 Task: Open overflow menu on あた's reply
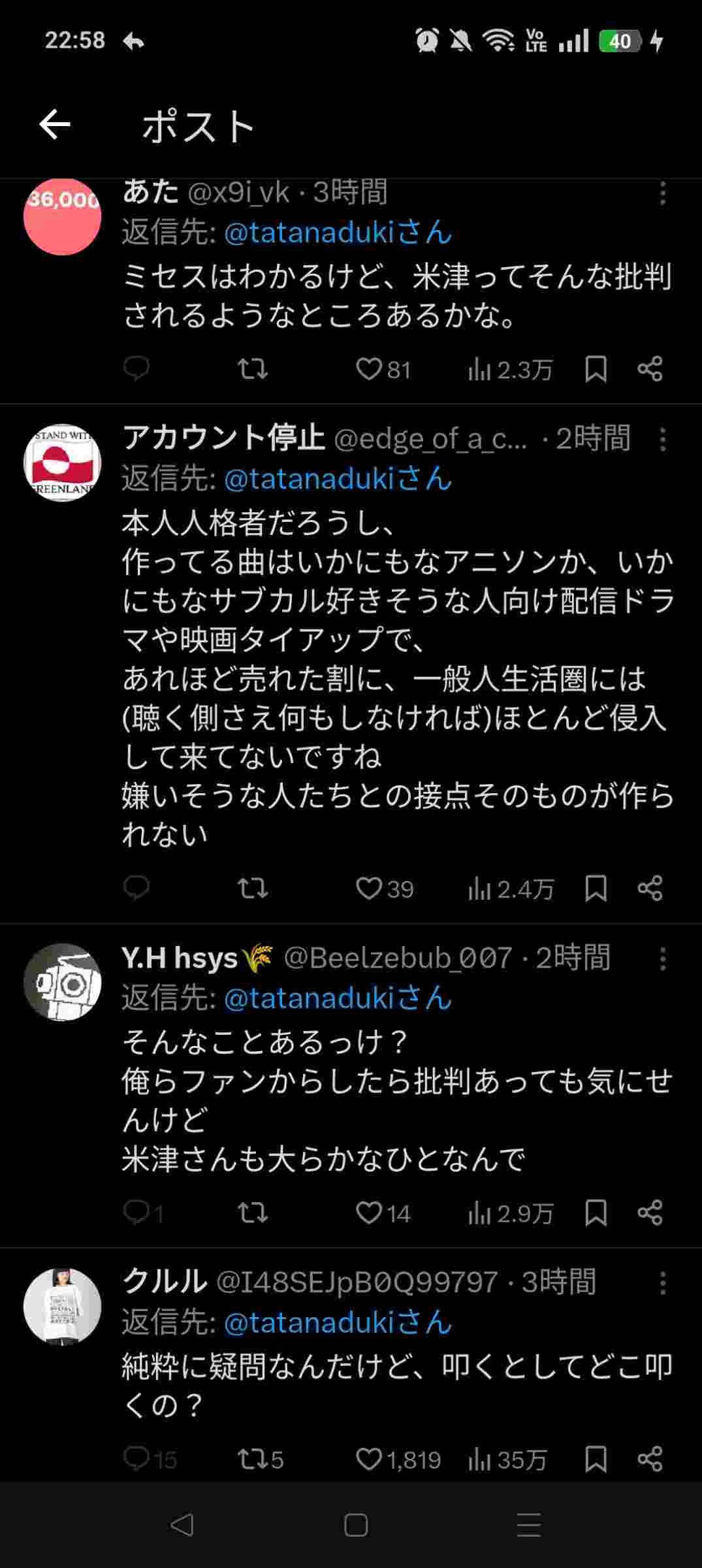tap(662, 193)
